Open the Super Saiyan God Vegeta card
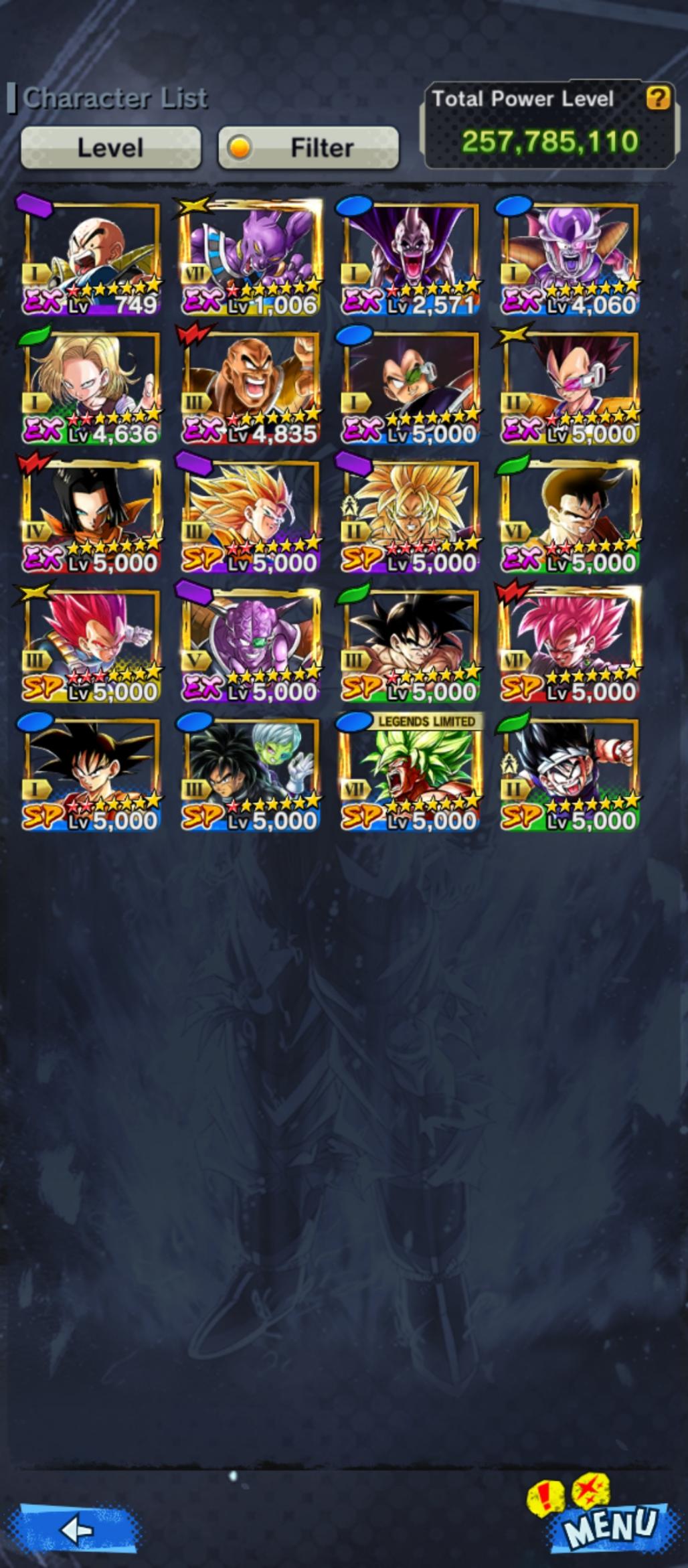Image resolution: width=688 pixels, height=1568 pixels. tap(92, 645)
